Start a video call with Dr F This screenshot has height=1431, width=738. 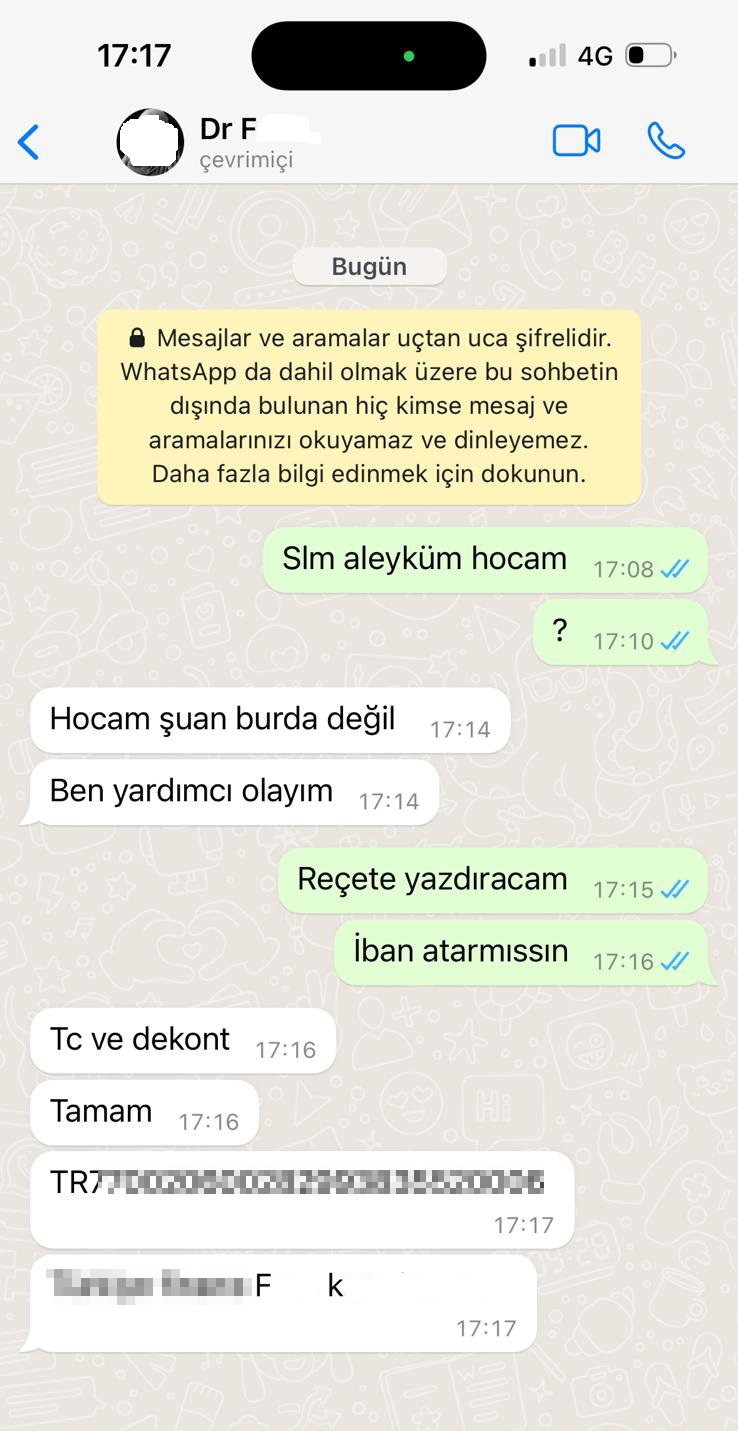576,141
